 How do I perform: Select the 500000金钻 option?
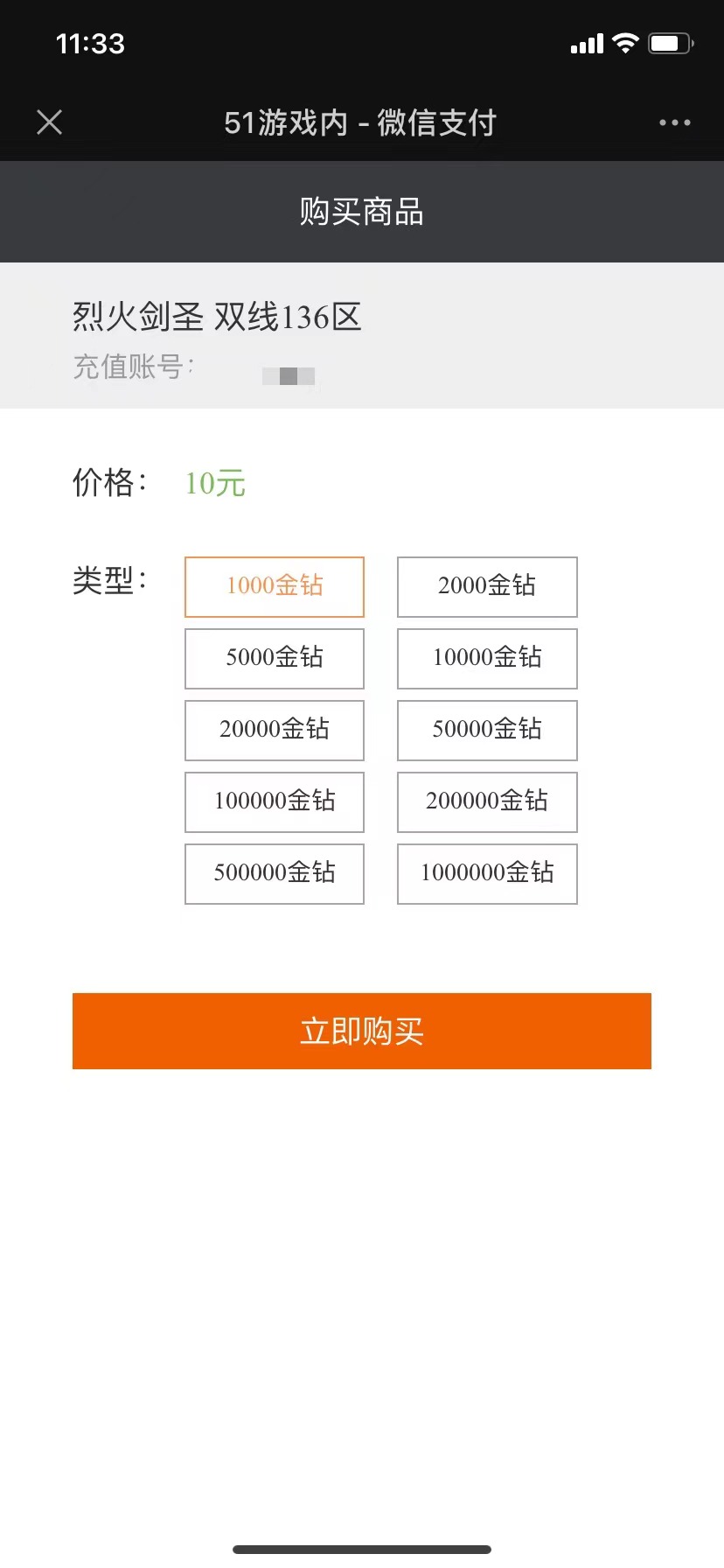(x=275, y=873)
